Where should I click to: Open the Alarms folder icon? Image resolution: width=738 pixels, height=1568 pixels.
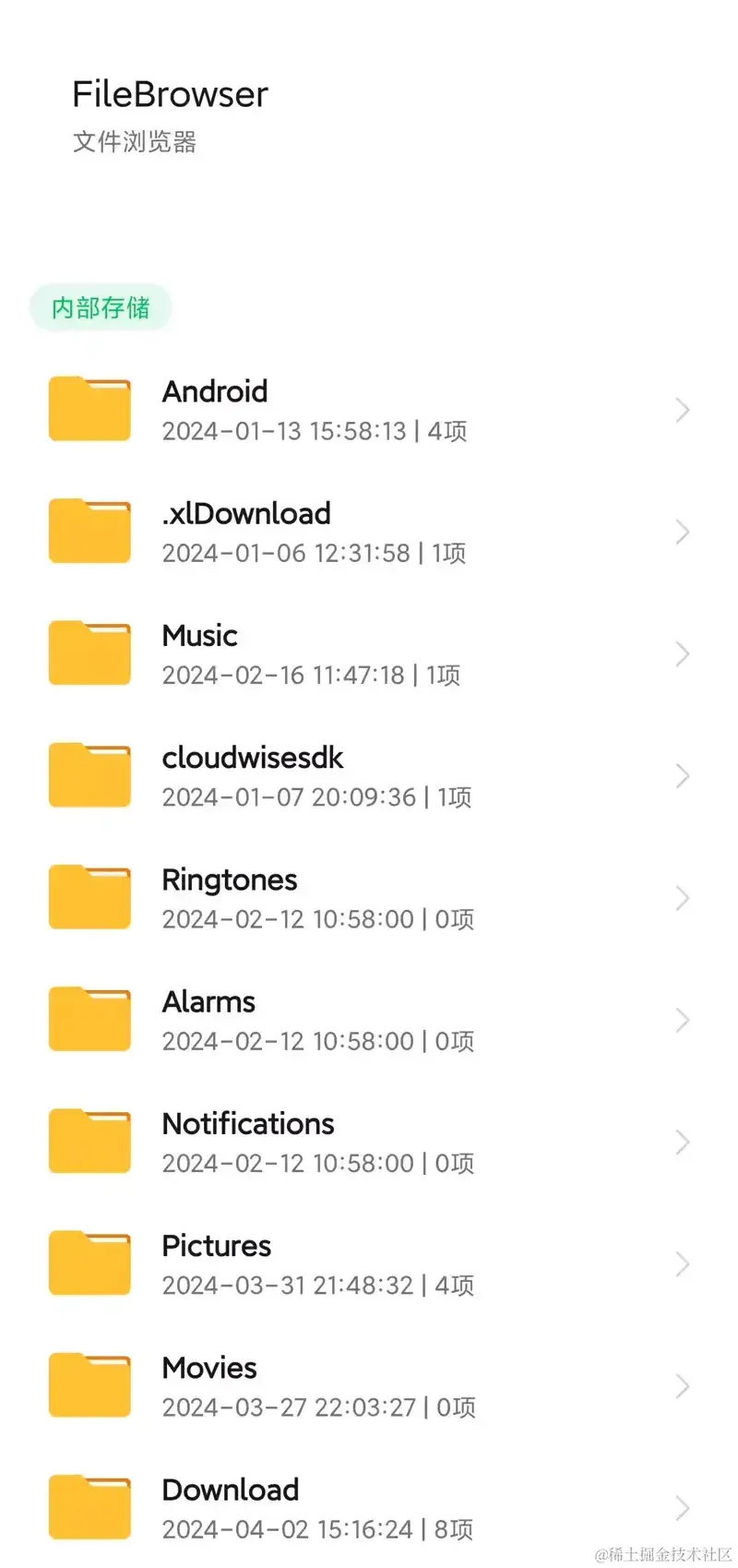point(89,1019)
